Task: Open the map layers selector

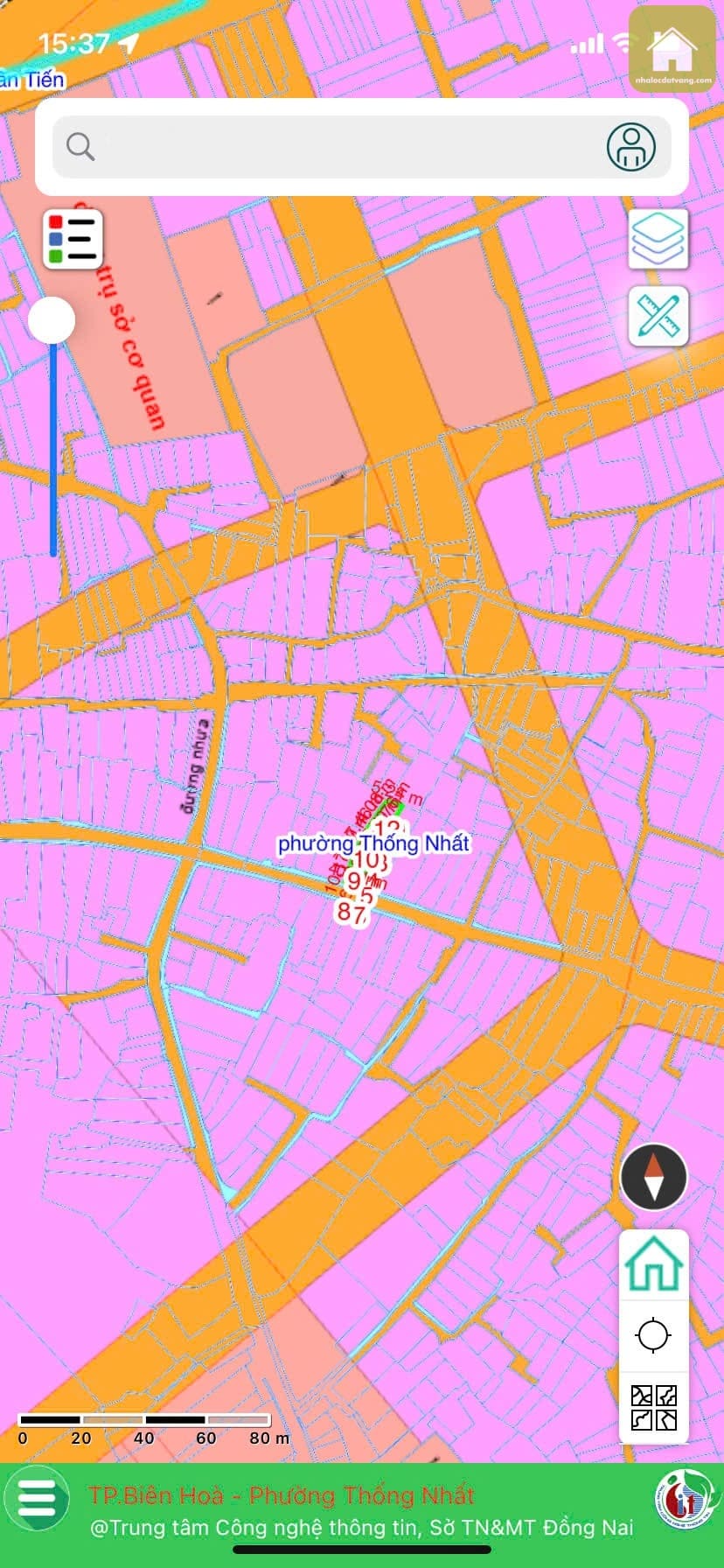Action: (x=658, y=238)
